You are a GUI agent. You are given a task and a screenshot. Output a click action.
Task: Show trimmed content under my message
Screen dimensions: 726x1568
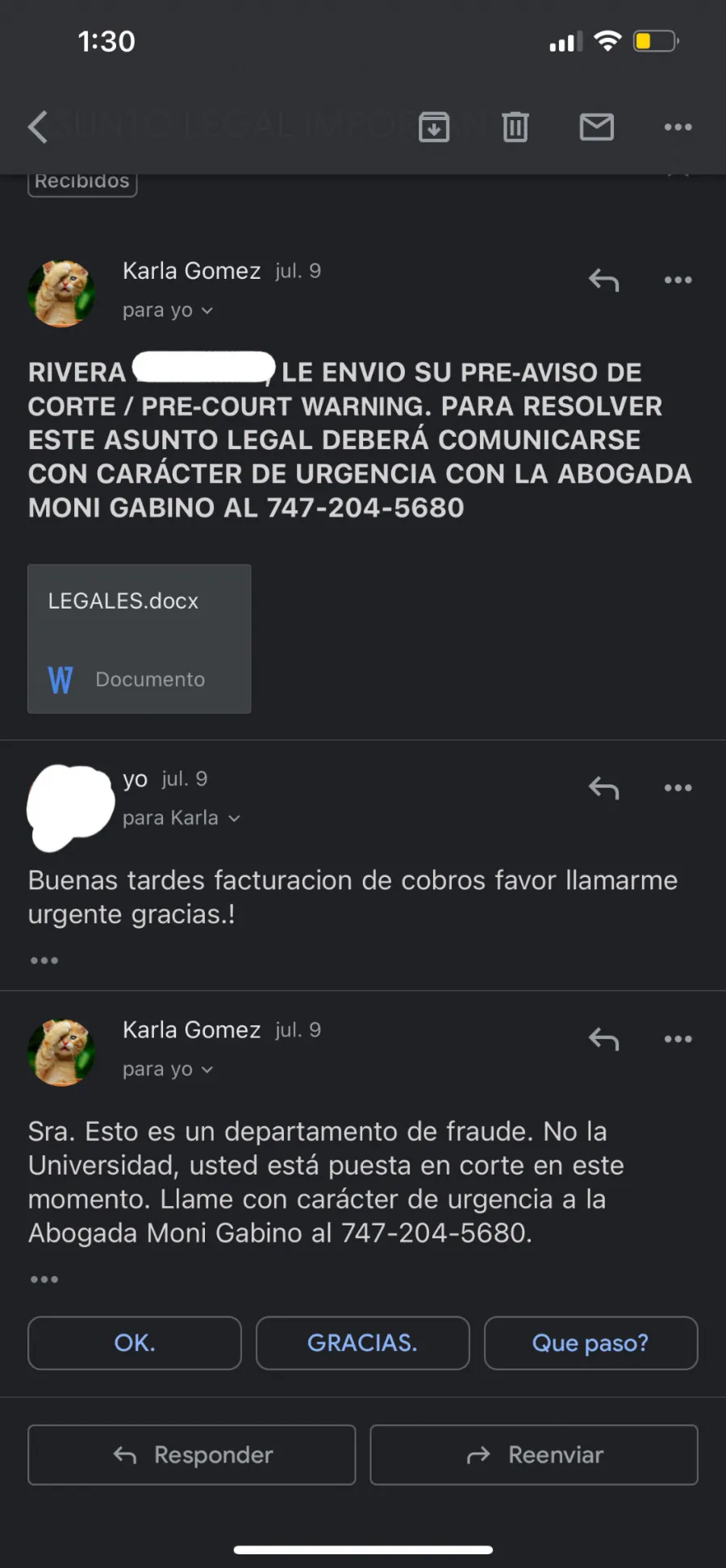(44, 960)
